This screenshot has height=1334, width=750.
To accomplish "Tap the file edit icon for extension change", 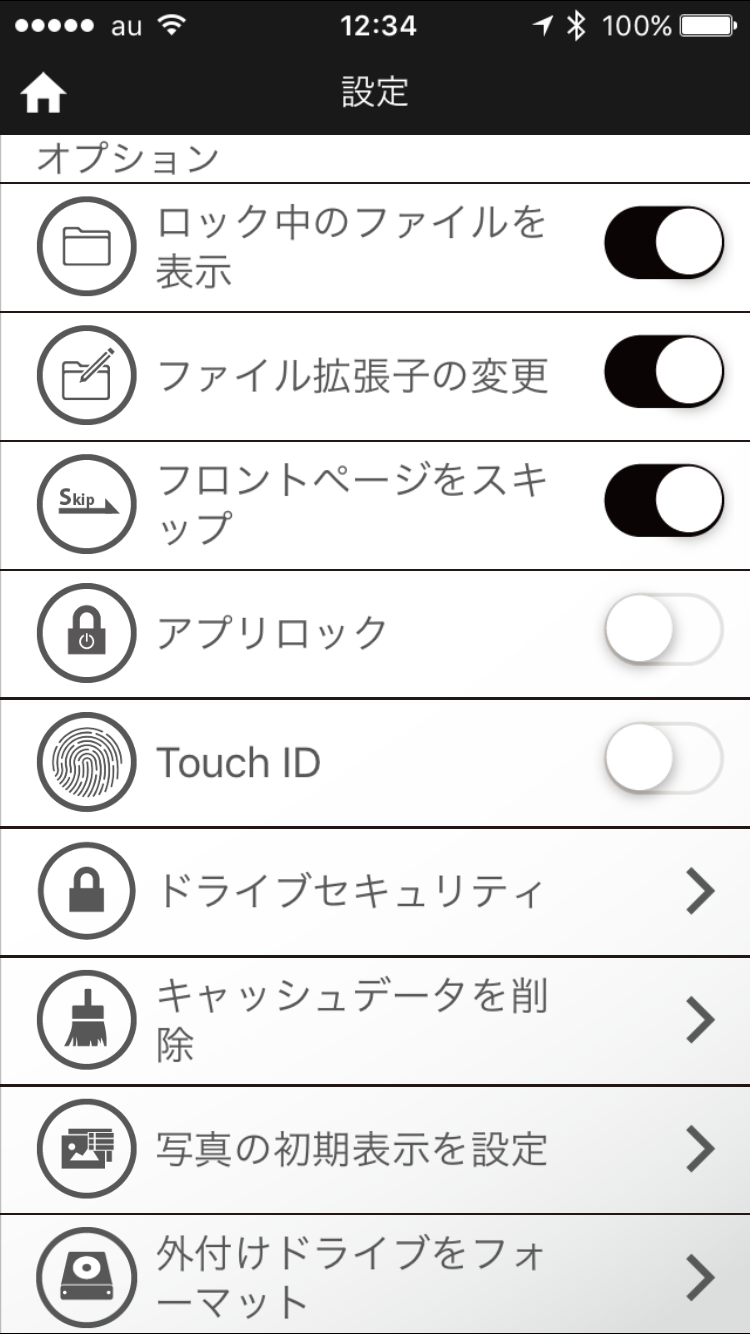I will pos(86,375).
